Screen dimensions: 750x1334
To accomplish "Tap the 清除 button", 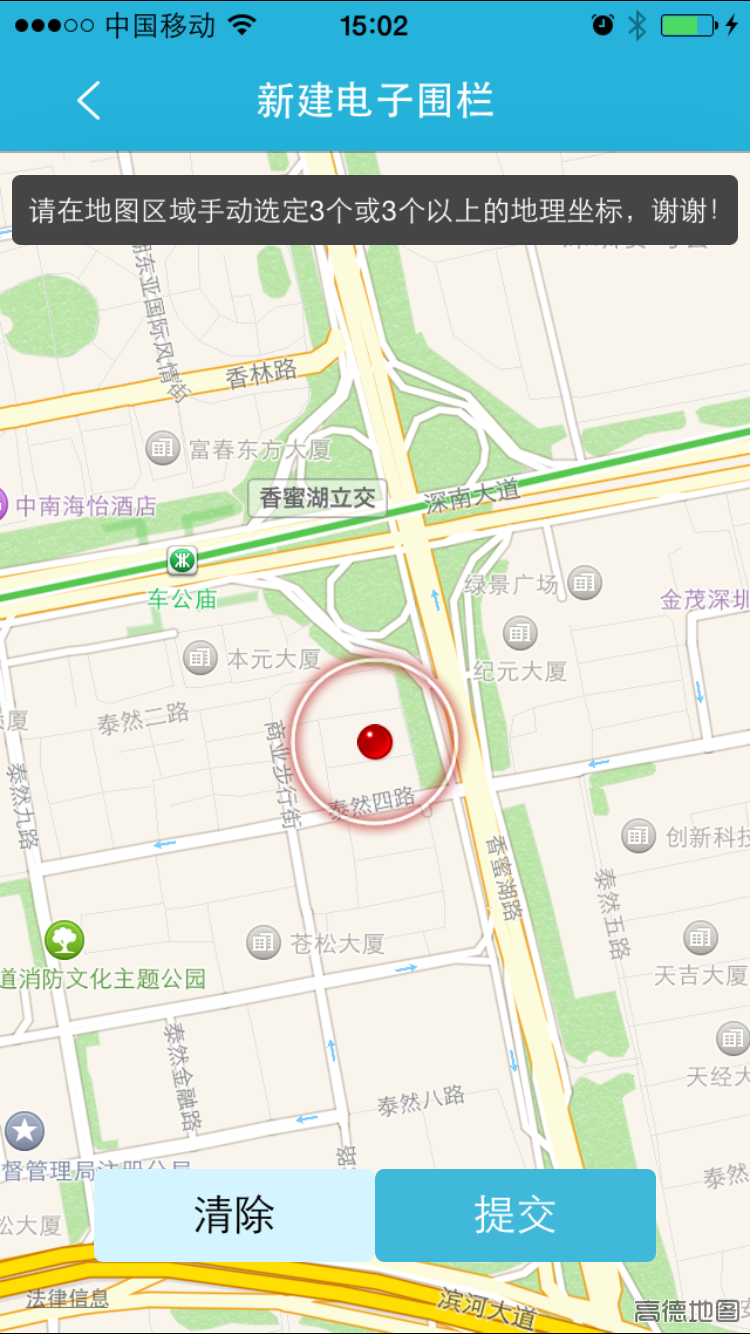I will [234, 1216].
